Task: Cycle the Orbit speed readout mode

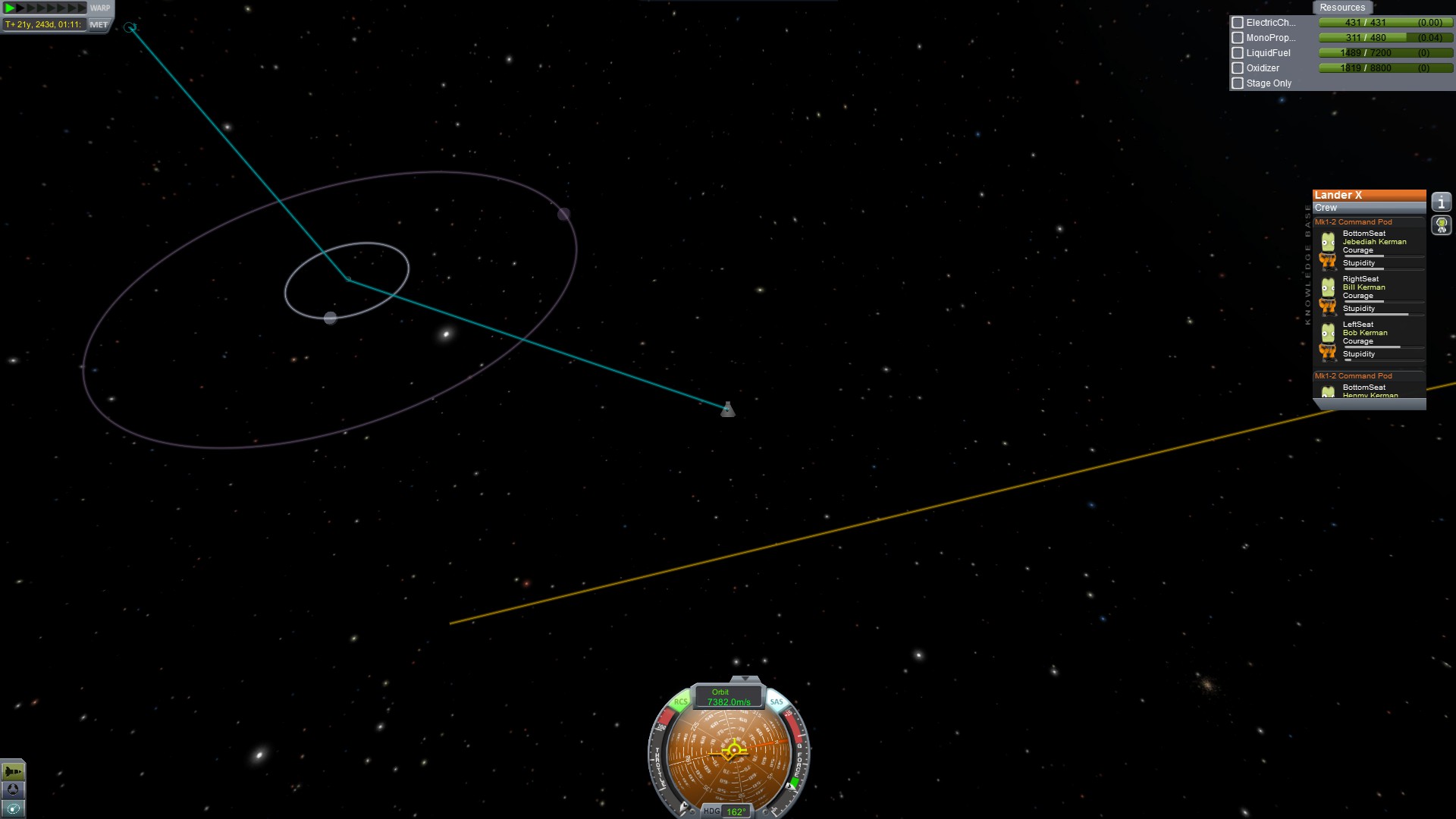Action: click(x=728, y=697)
